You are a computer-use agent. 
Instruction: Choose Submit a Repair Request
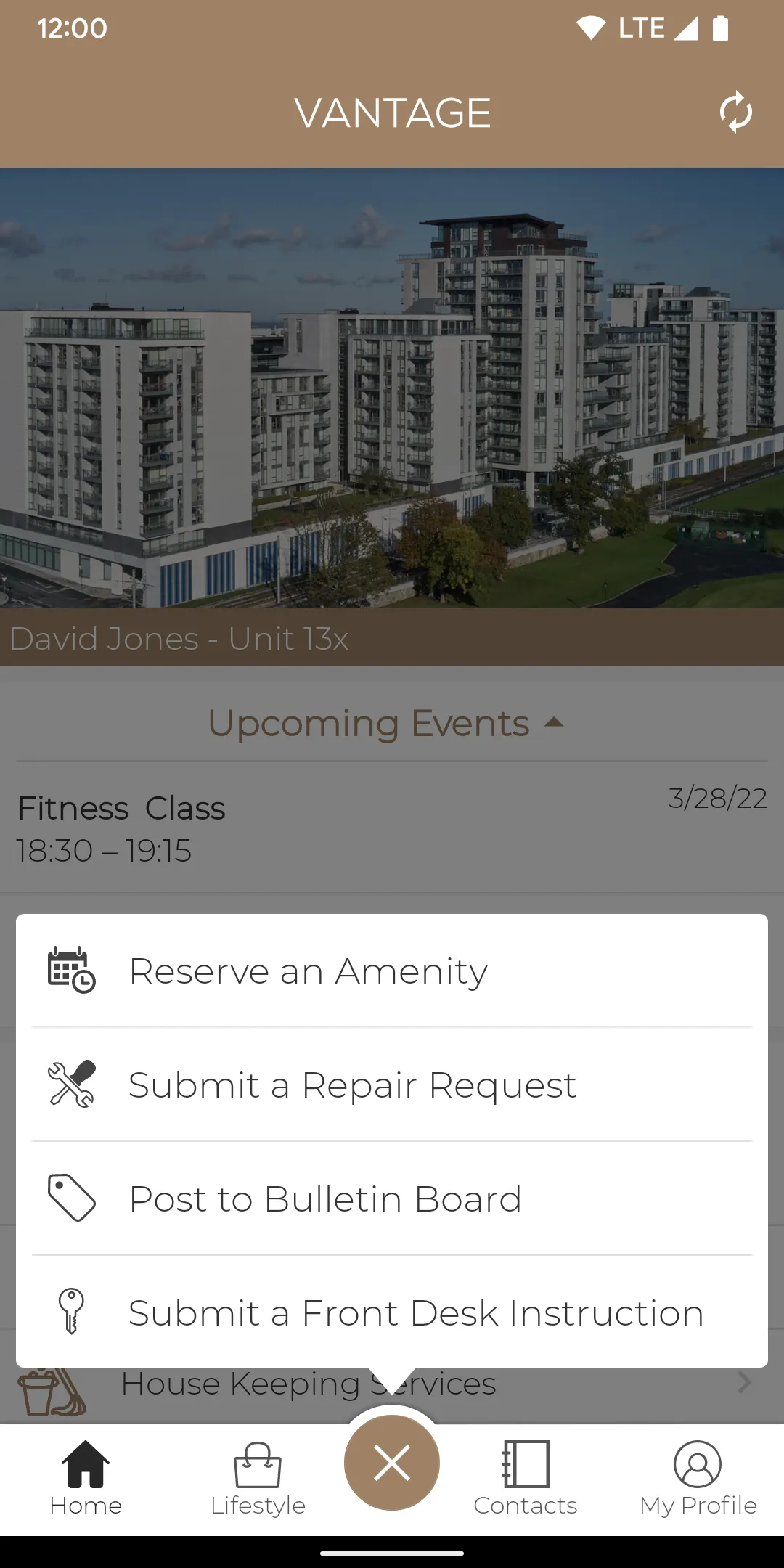click(x=392, y=1085)
